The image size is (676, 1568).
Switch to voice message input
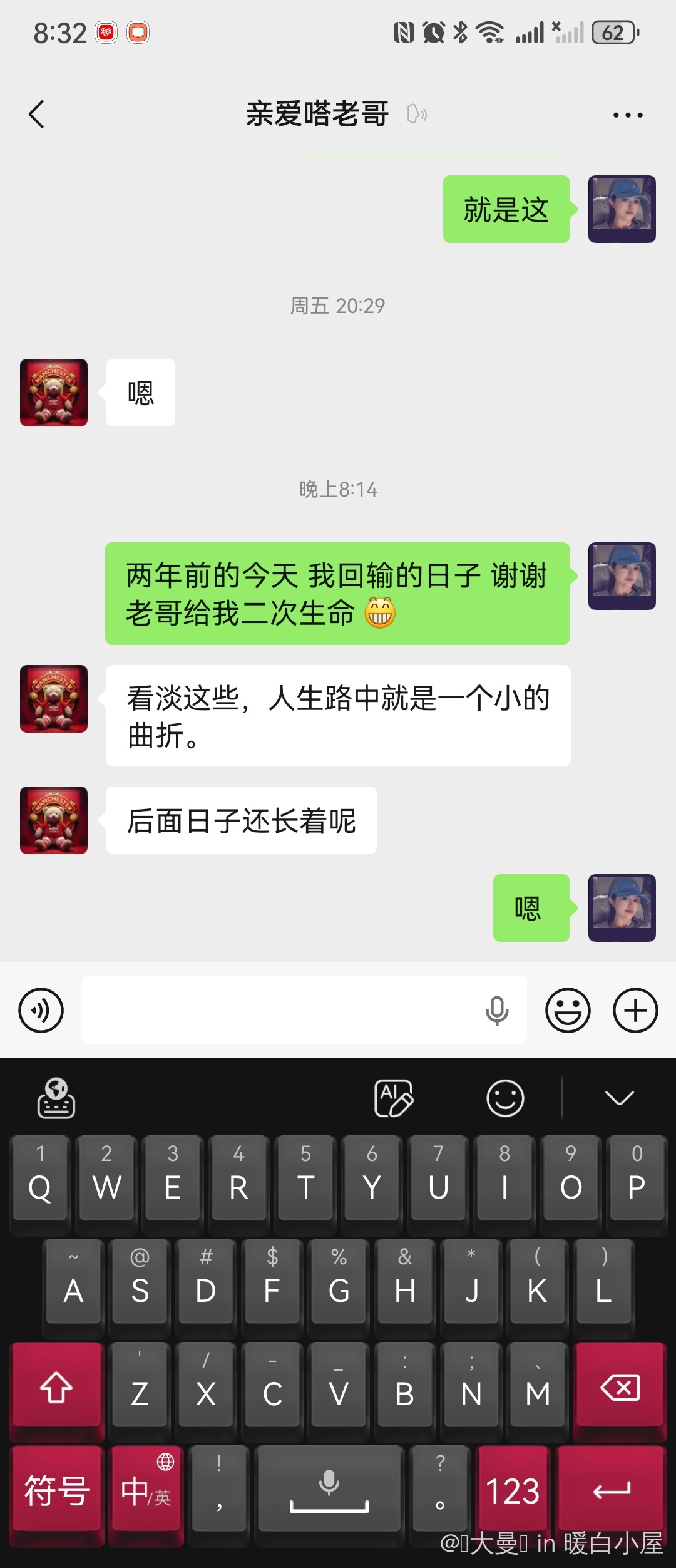[x=41, y=1010]
